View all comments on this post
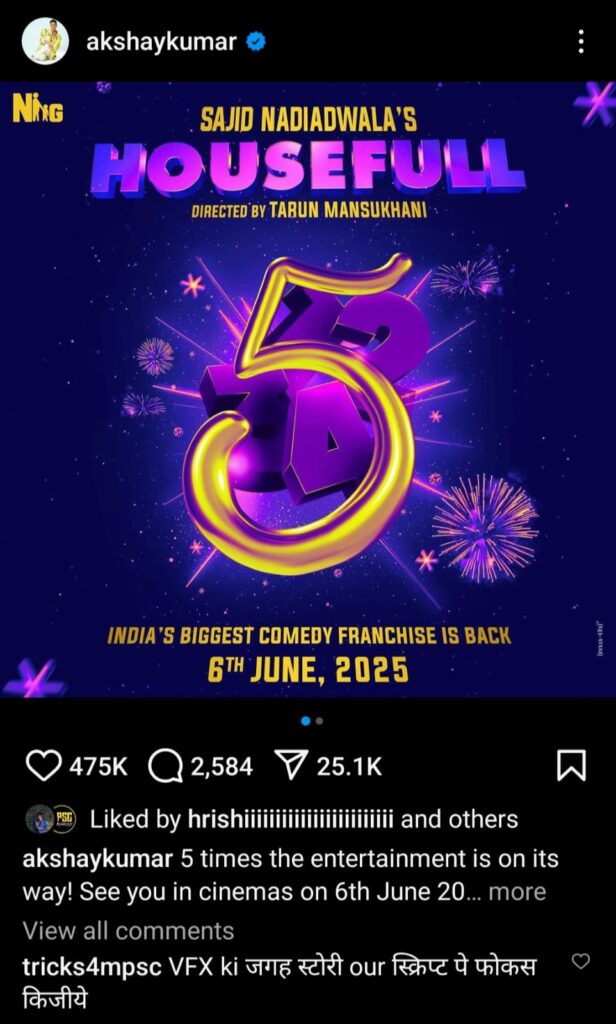This screenshot has height=1024, width=616. click(x=128, y=931)
